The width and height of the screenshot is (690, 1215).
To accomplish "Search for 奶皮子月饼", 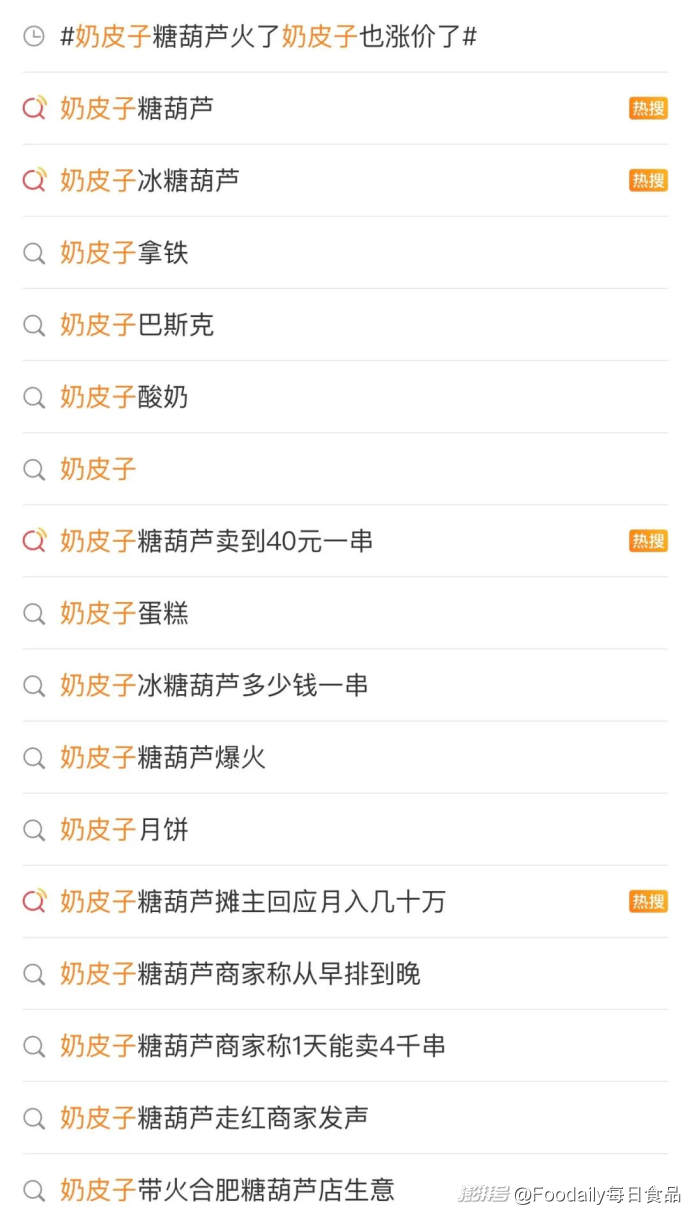I will (124, 829).
